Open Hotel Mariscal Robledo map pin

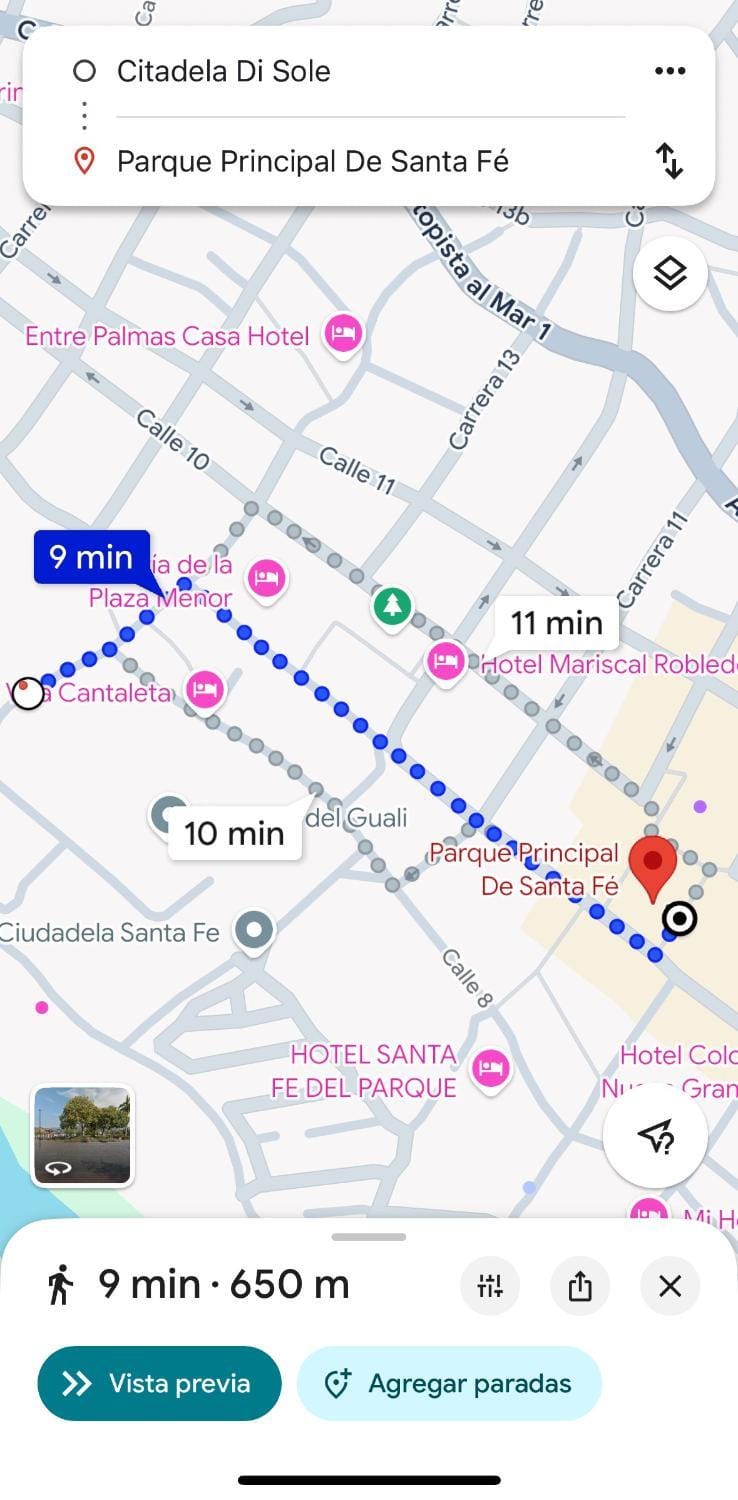click(445, 662)
